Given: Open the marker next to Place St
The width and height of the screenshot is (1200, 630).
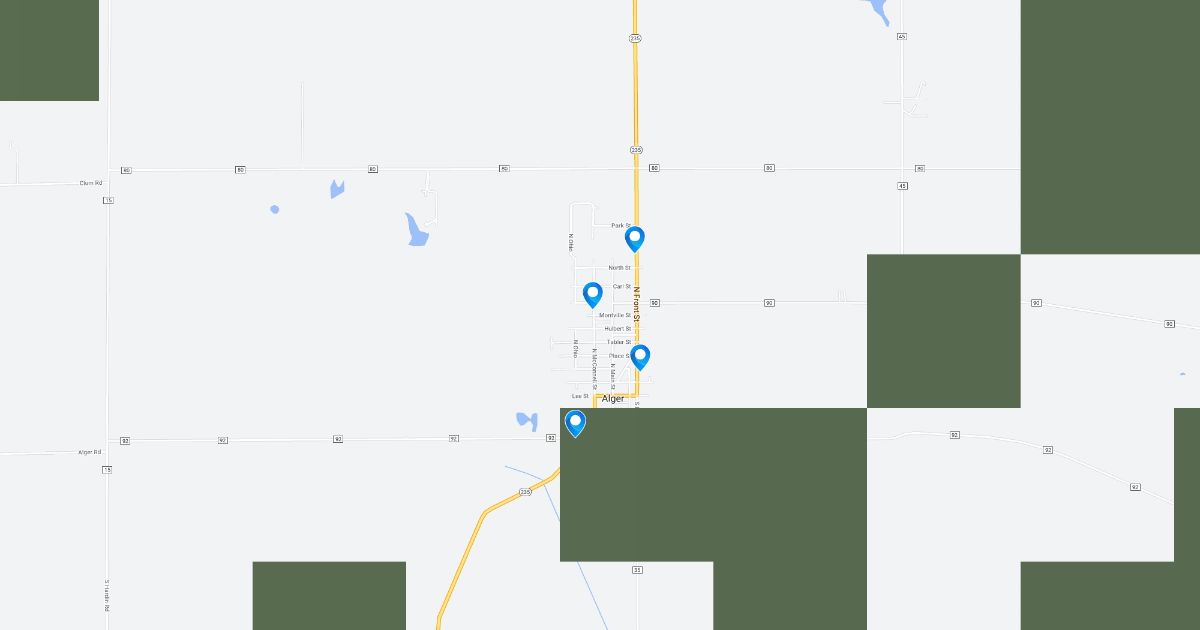Looking at the screenshot, I should (x=640, y=356).
